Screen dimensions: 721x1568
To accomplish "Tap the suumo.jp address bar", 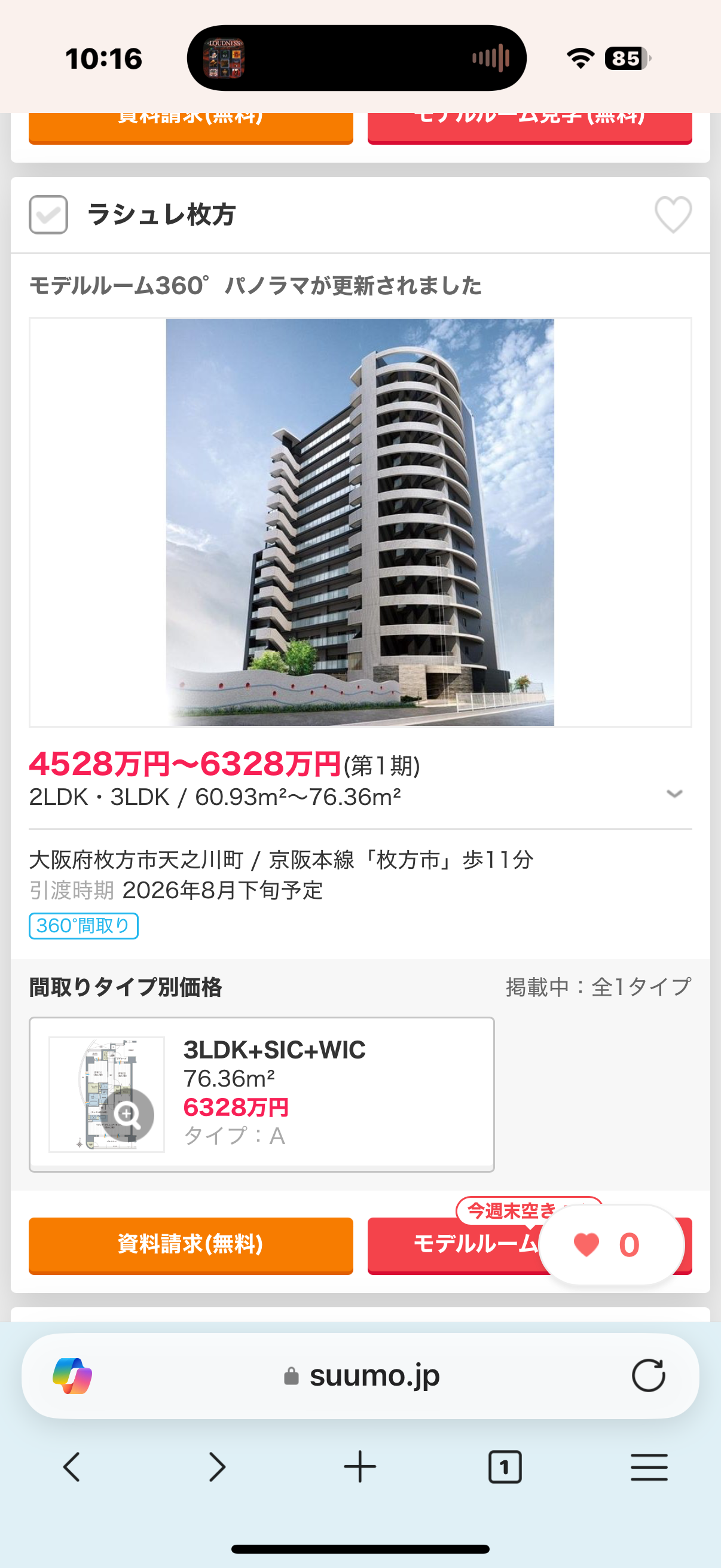I will click(361, 1375).
